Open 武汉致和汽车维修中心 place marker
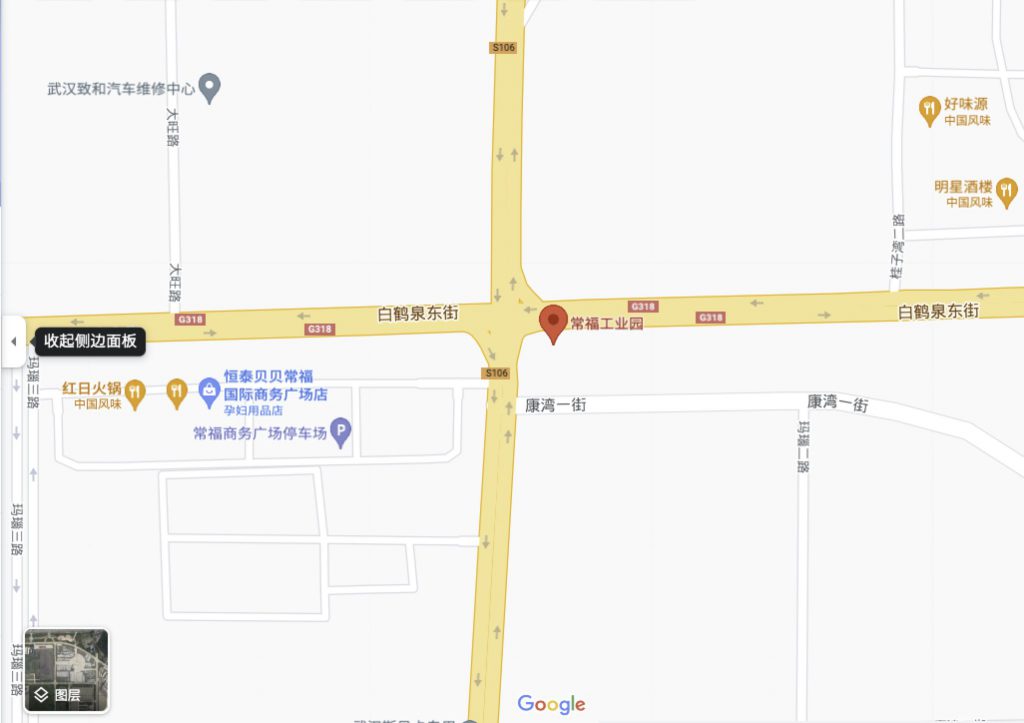1024x723 pixels. tap(209, 88)
